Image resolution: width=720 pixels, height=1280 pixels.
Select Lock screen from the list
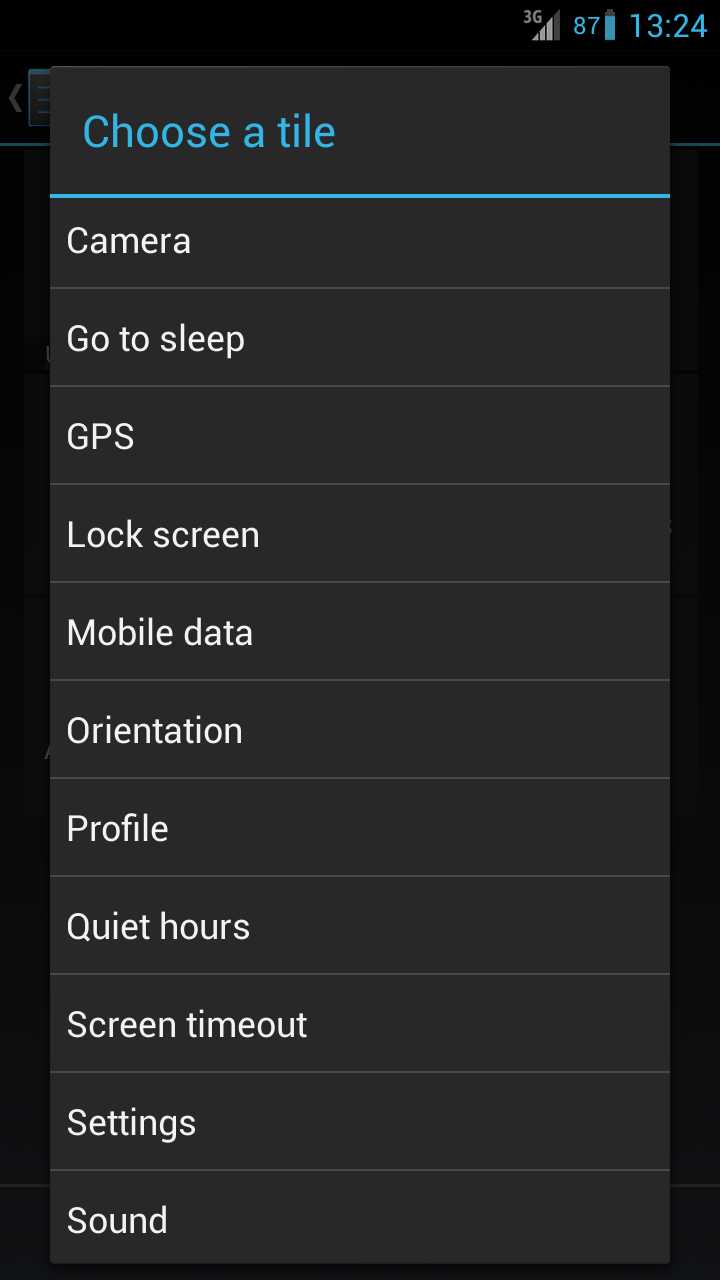(360, 534)
